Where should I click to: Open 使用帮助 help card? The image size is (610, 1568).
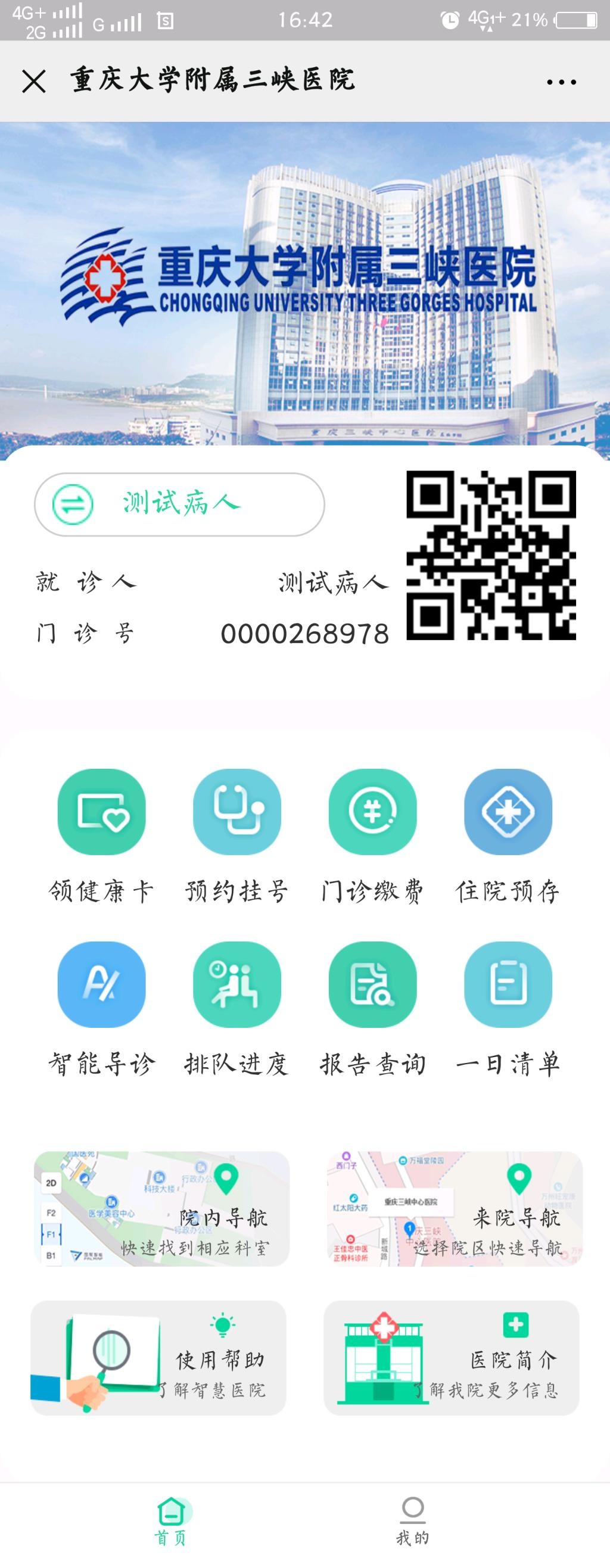click(158, 1357)
